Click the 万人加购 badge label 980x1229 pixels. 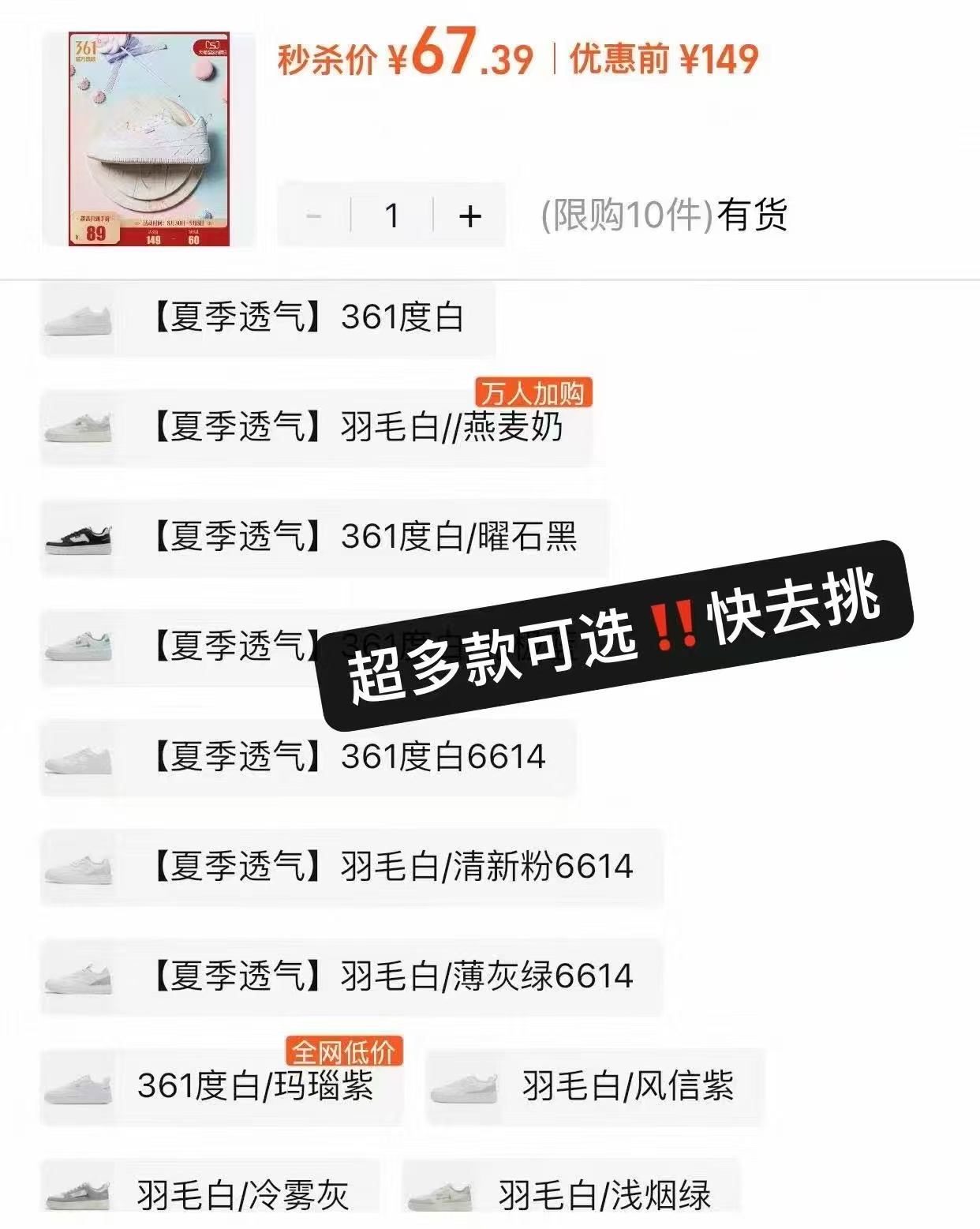[535, 394]
